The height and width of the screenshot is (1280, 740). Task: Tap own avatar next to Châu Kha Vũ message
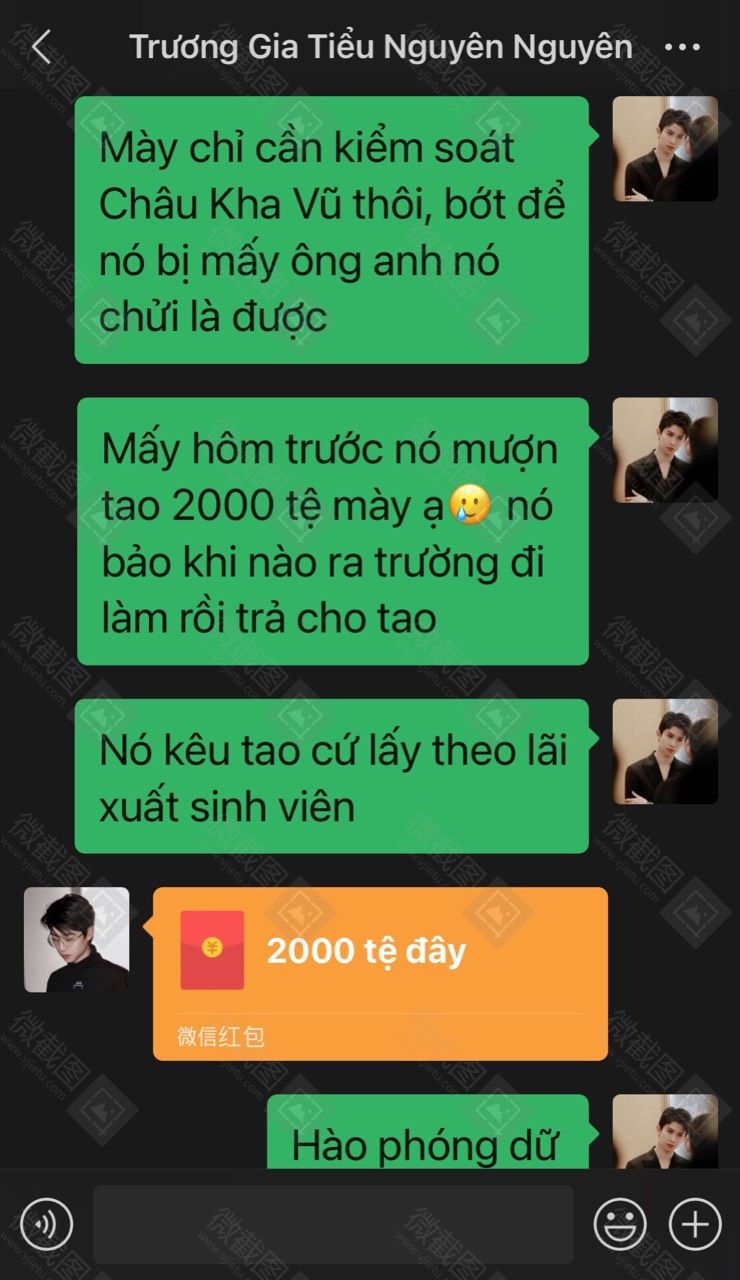point(665,149)
